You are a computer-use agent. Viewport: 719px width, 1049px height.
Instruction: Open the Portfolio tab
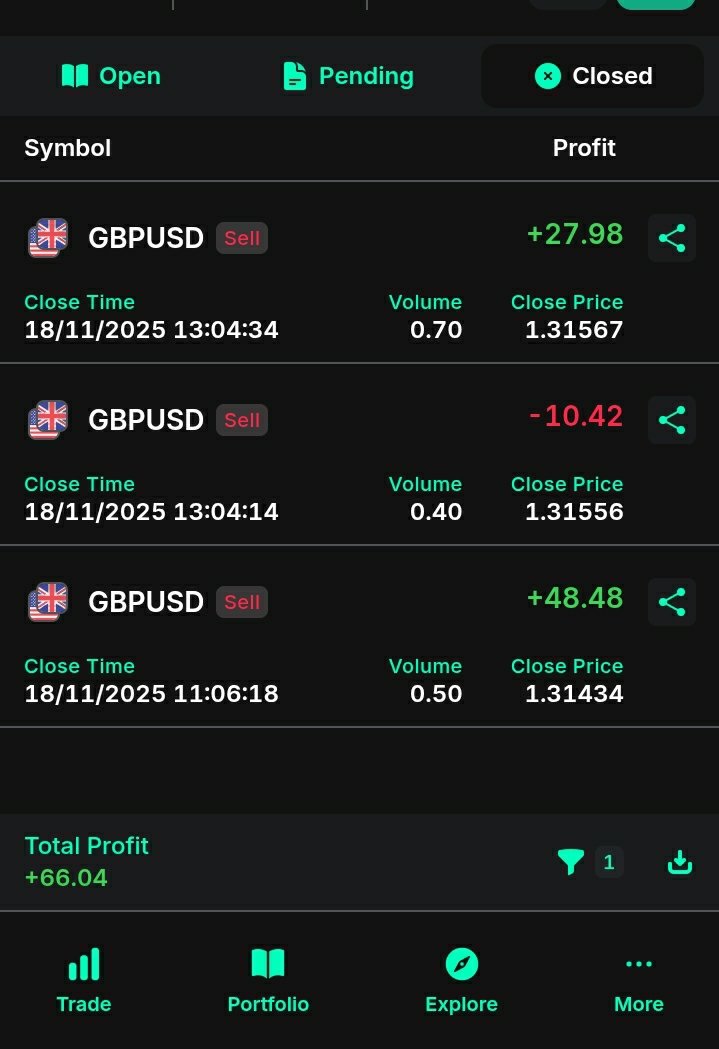[x=268, y=980]
